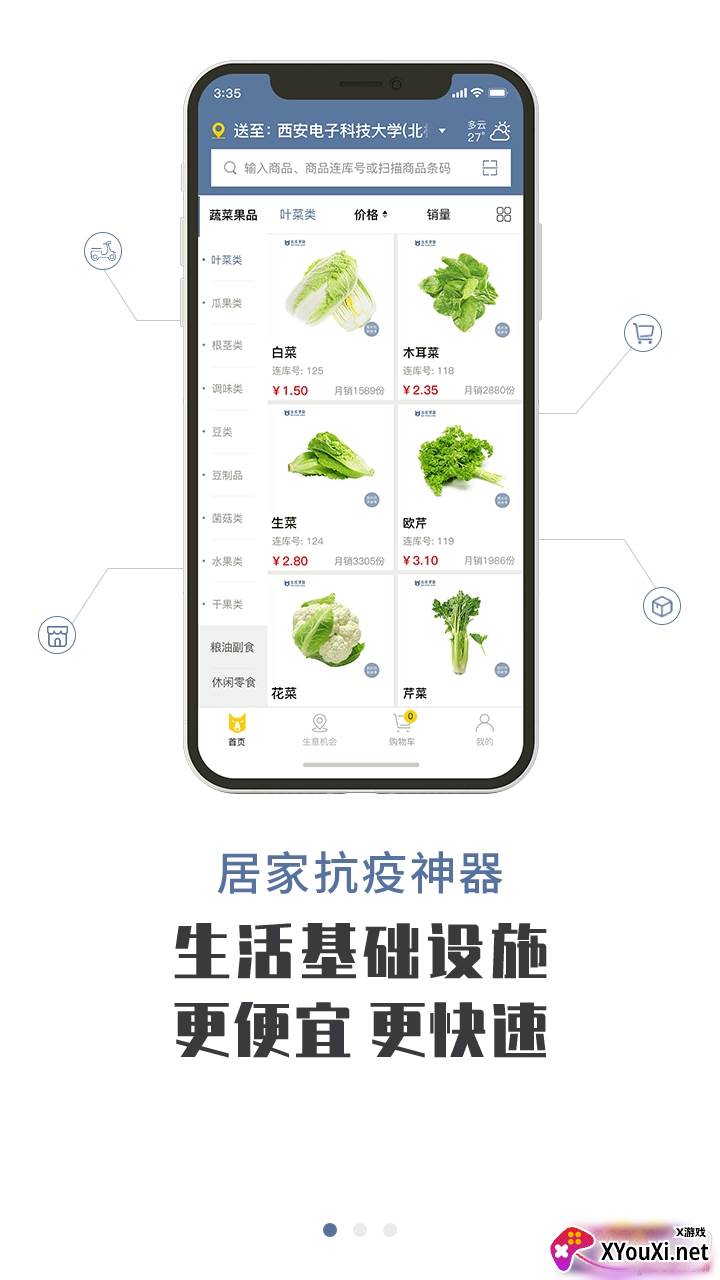The height and width of the screenshot is (1280, 720).
Task: Select the yellow fox 首页 home icon
Action: tap(235, 720)
